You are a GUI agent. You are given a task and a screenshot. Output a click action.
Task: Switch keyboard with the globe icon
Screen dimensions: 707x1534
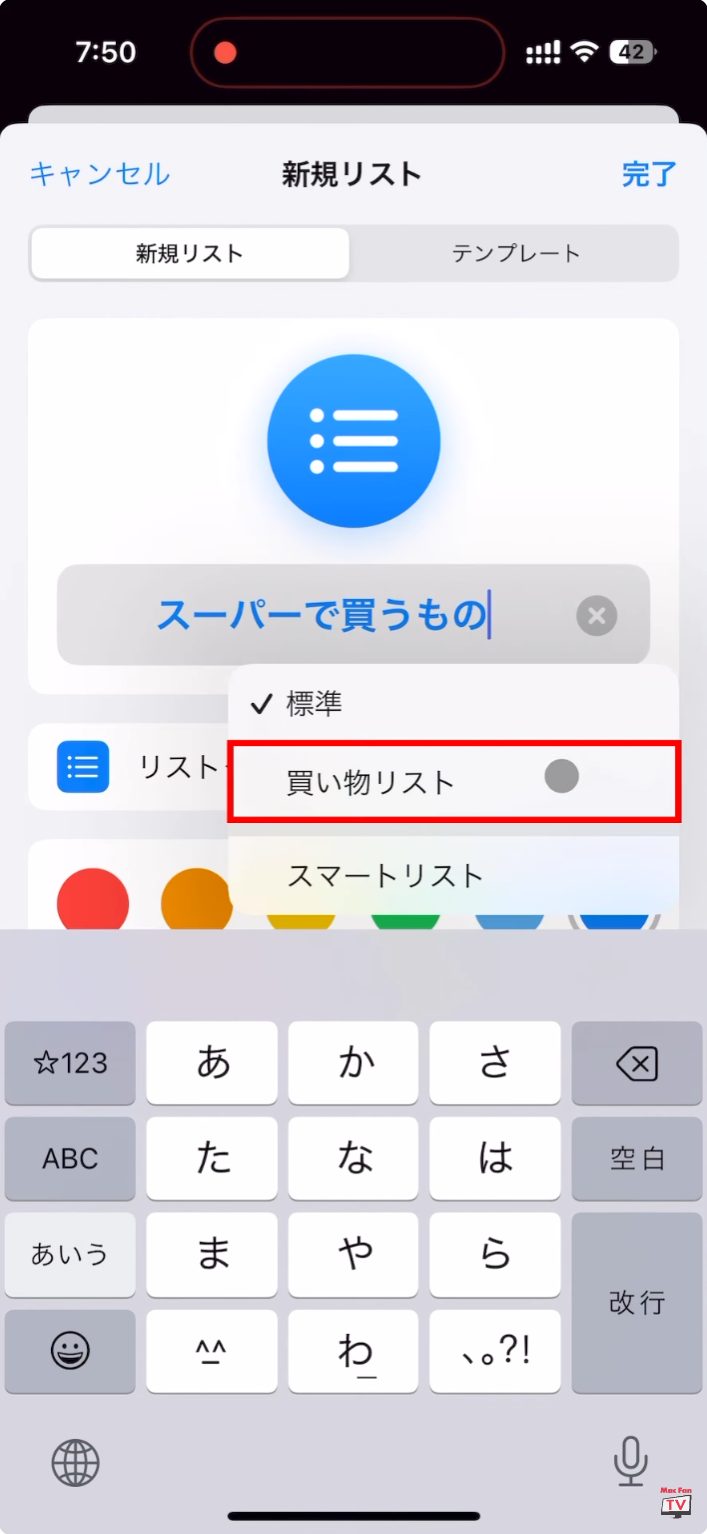(76, 1463)
